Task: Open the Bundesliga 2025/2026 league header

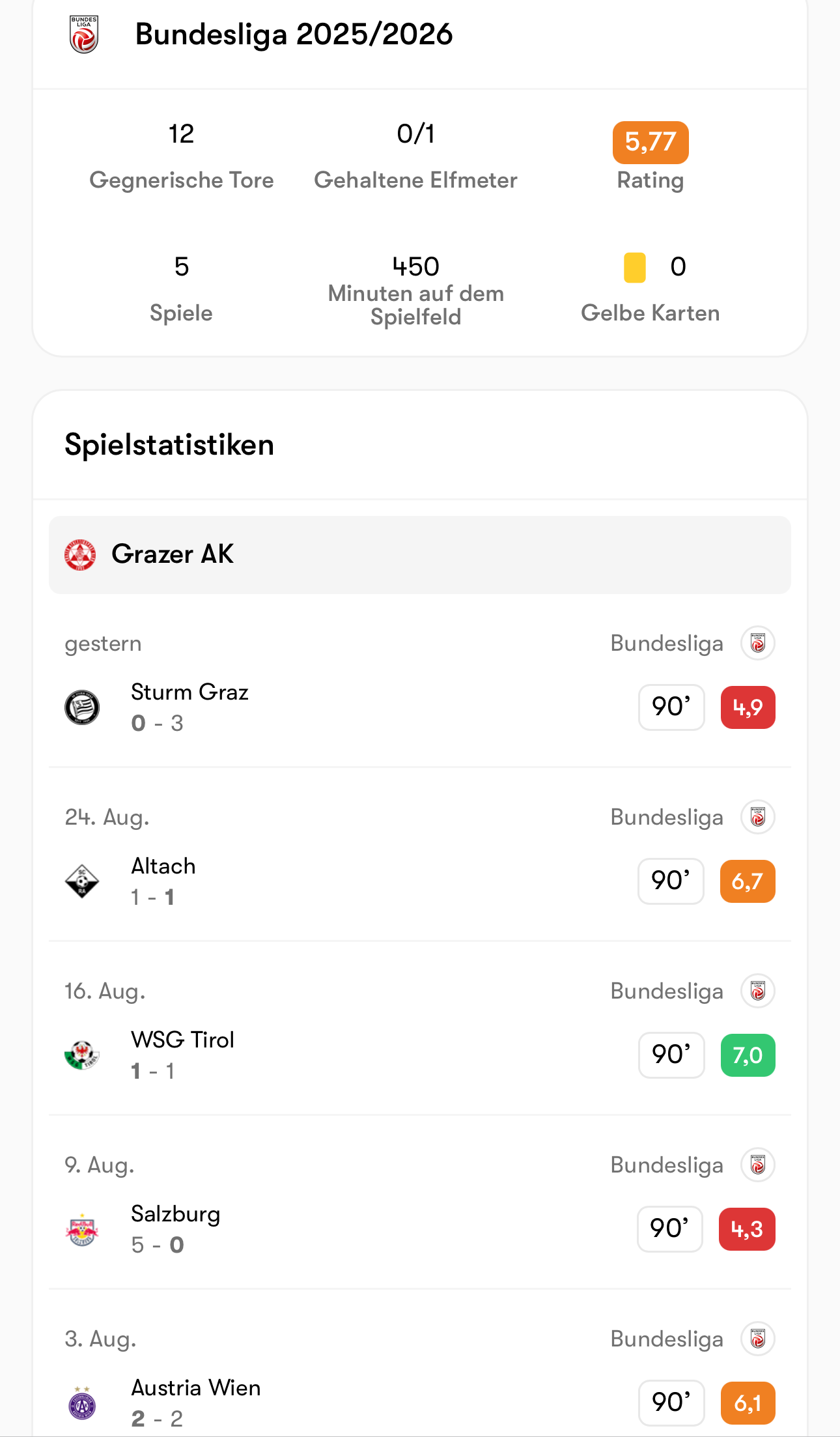Action: (x=420, y=35)
